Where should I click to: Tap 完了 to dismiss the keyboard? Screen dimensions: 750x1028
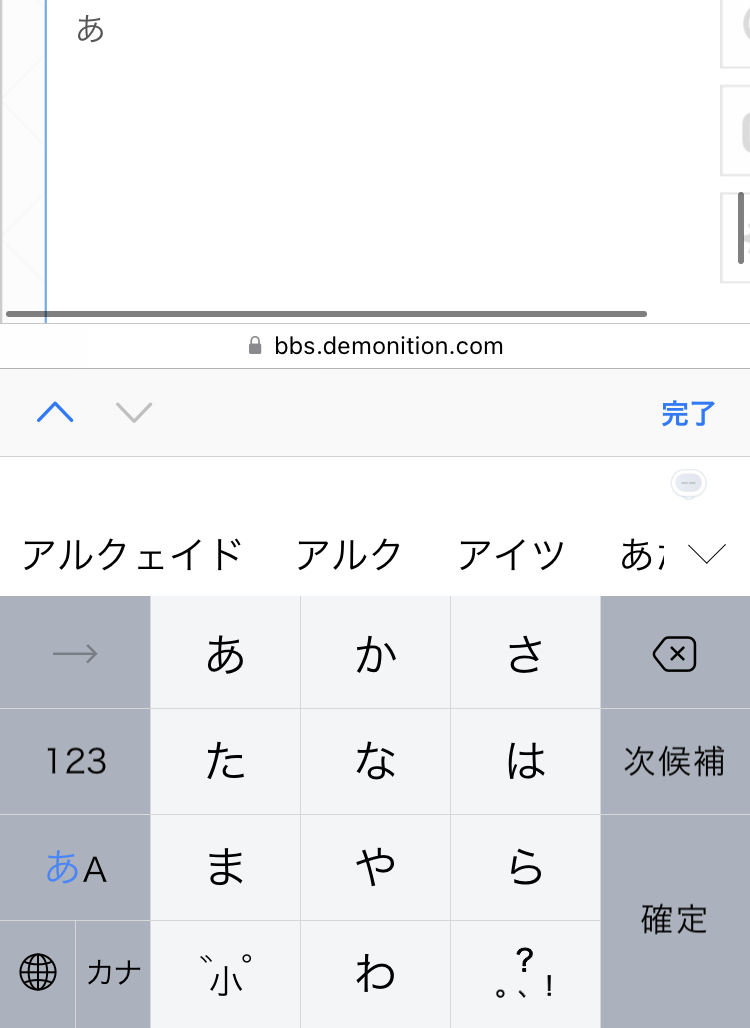(688, 413)
